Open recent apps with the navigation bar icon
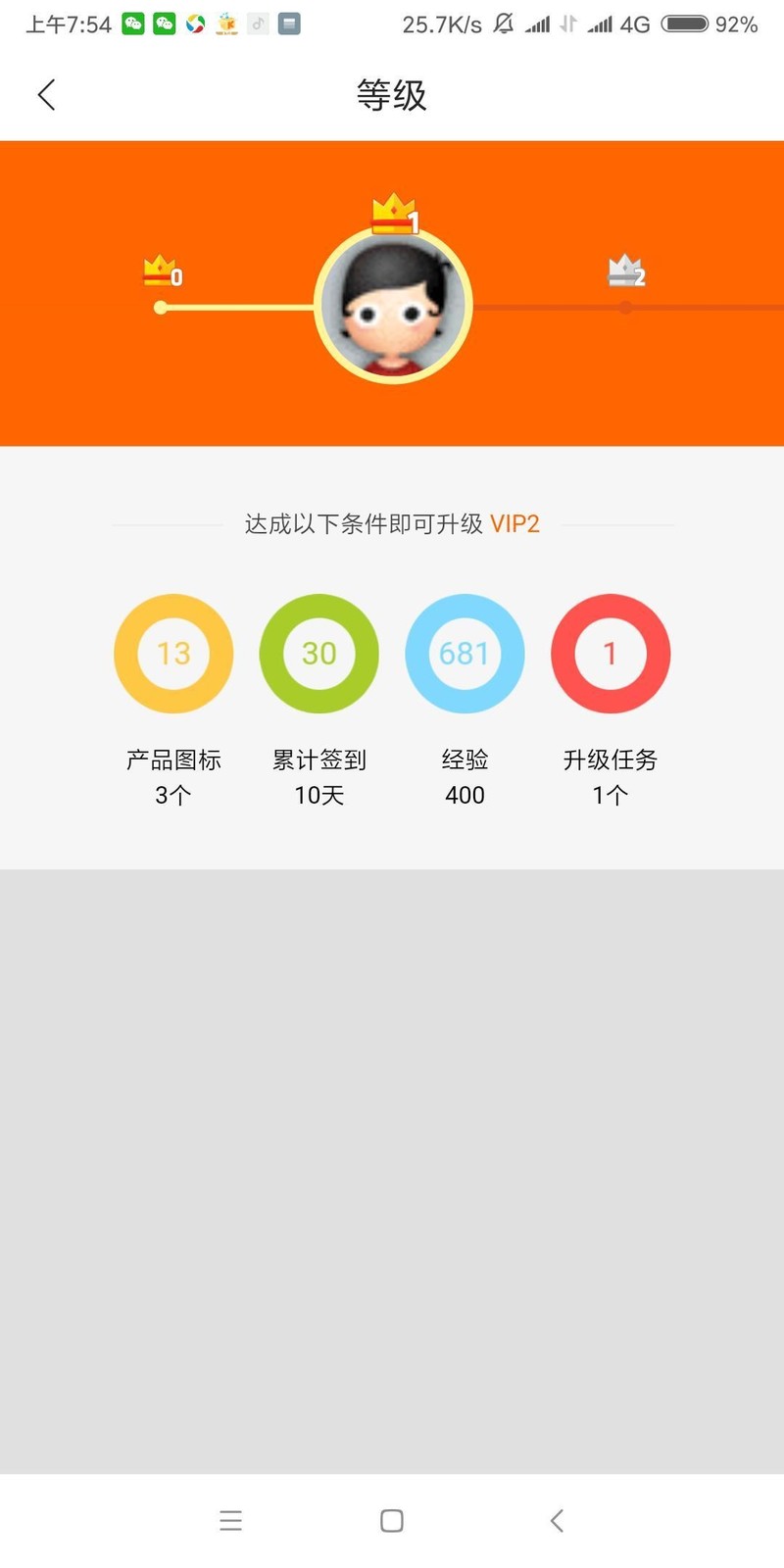Viewport: 784px width, 1568px height. tap(230, 1521)
